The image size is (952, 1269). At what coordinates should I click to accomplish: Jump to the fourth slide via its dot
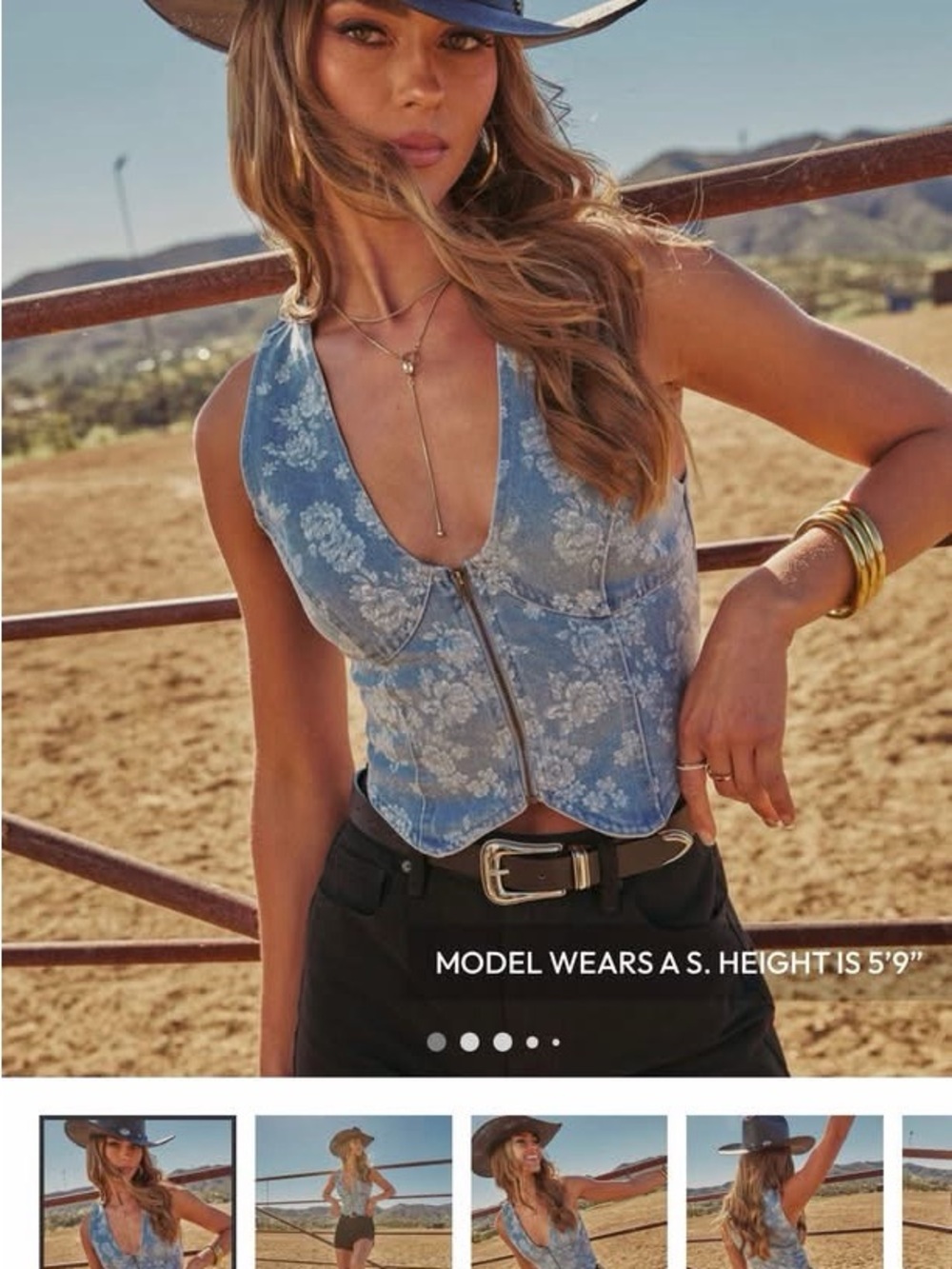click(x=532, y=1041)
